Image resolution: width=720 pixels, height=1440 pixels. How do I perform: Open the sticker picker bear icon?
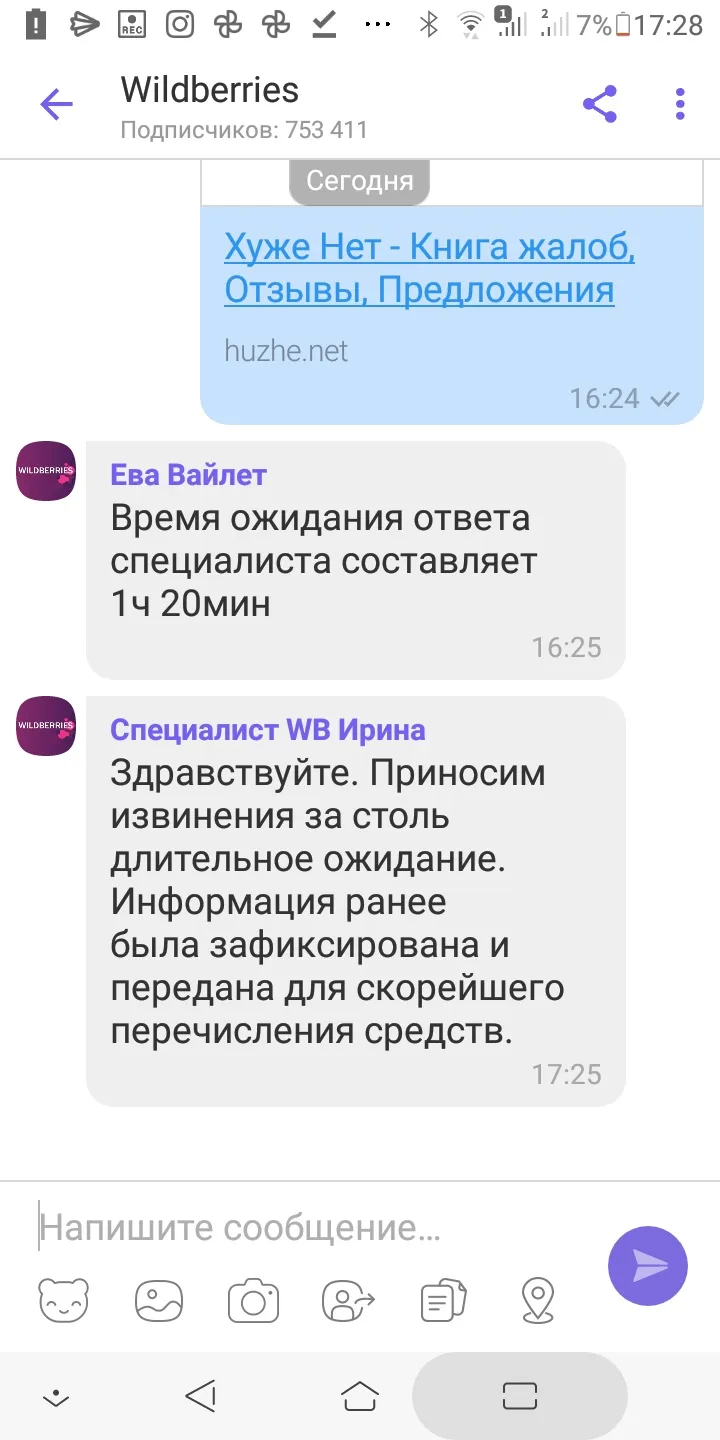(62, 1301)
